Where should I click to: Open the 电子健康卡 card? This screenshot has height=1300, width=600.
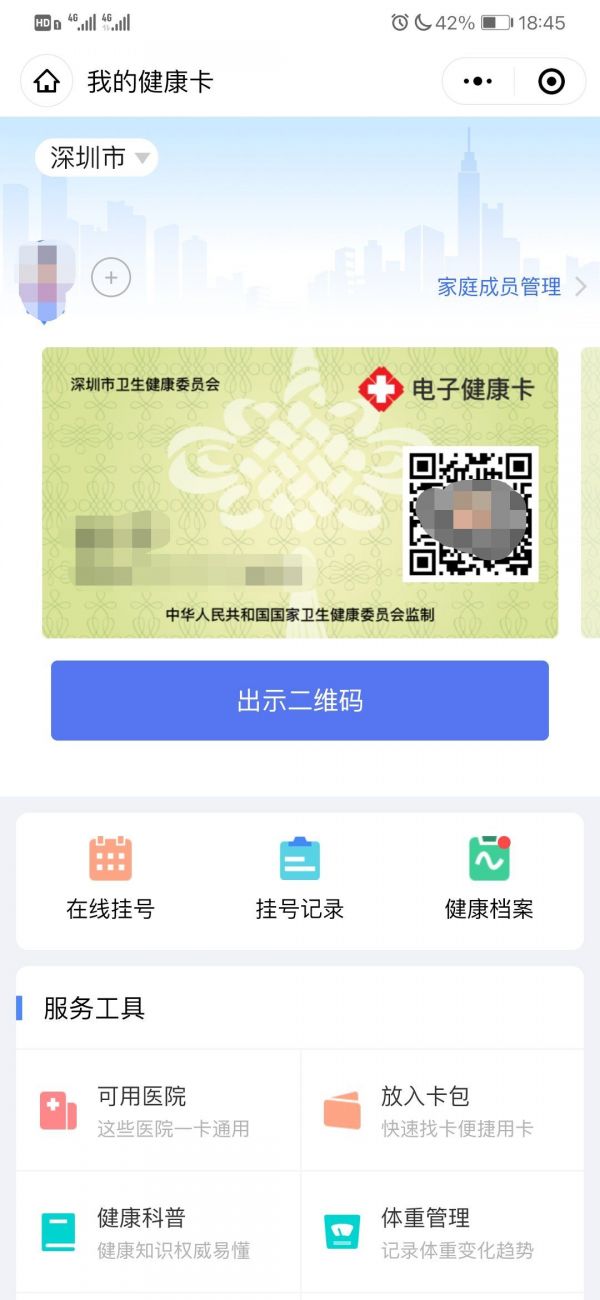pos(300,492)
